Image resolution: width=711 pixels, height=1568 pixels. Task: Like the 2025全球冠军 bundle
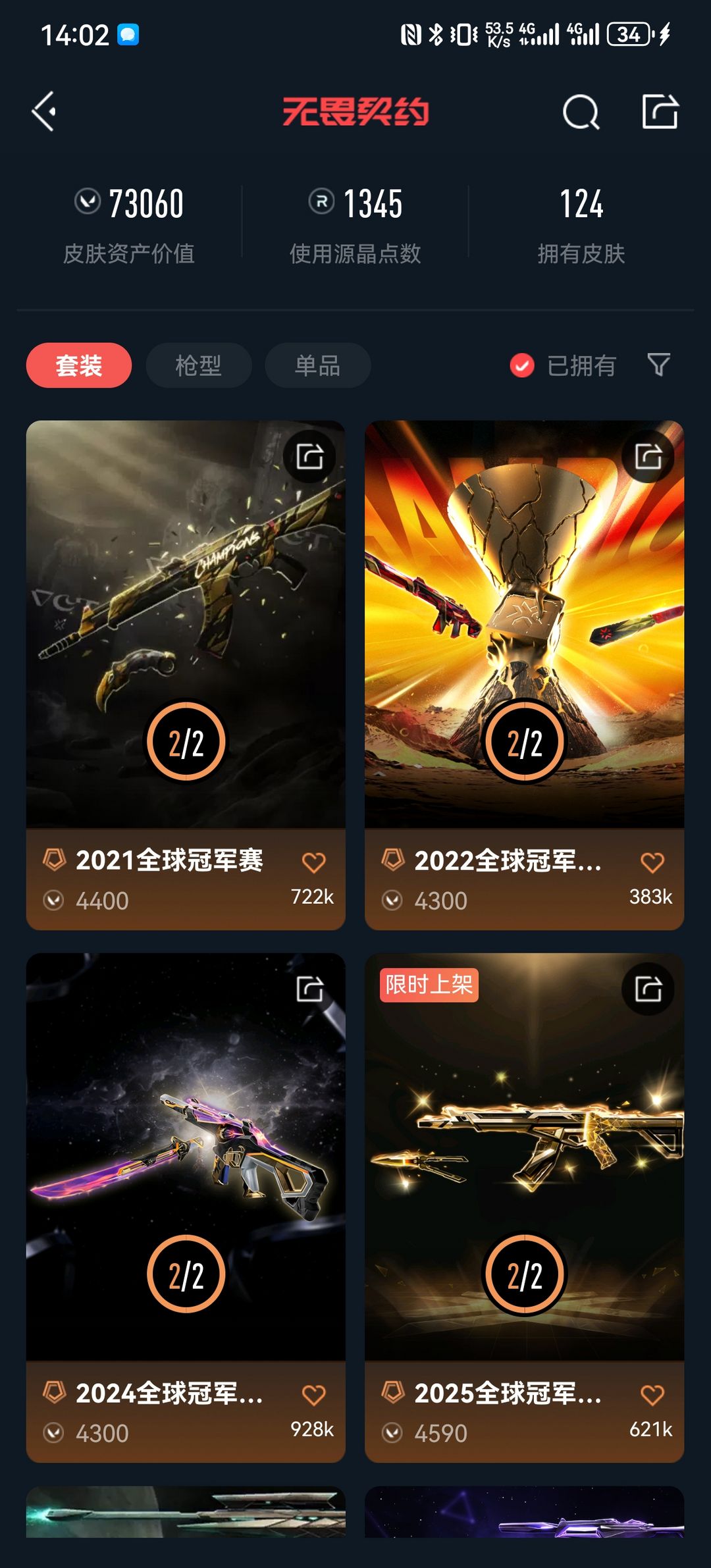tap(652, 1395)
